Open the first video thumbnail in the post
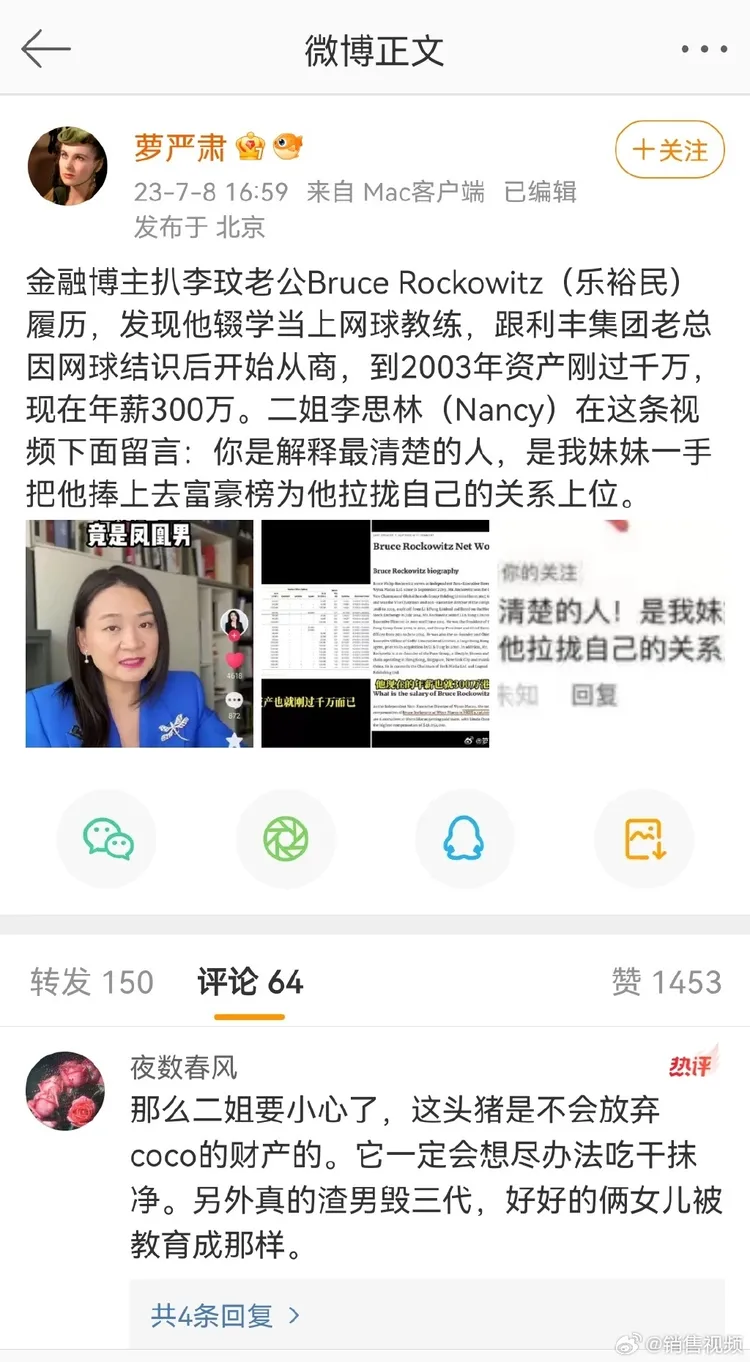Screen dimensions: 750x1362 pos(139,632)
